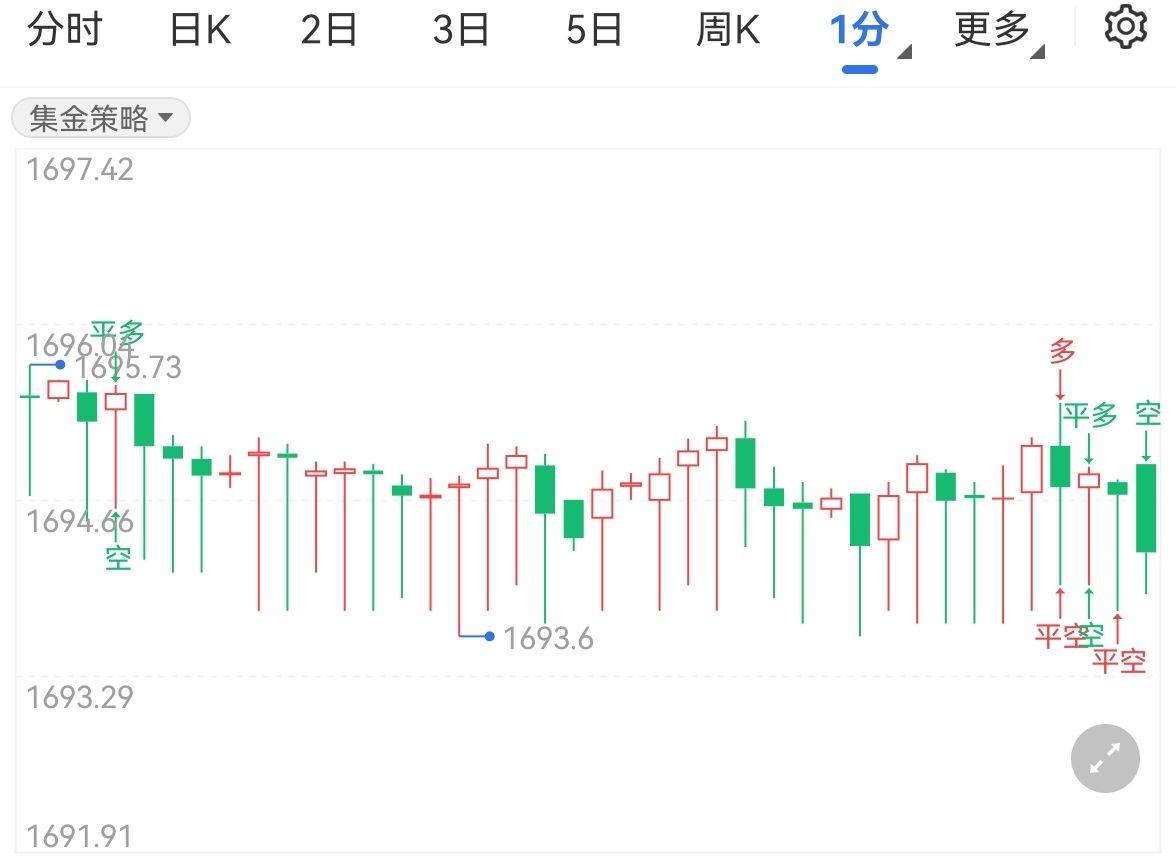Viewport: 1176px width, 856px height.
Task: Open chart settings gear
Action: click(1125, 27)
